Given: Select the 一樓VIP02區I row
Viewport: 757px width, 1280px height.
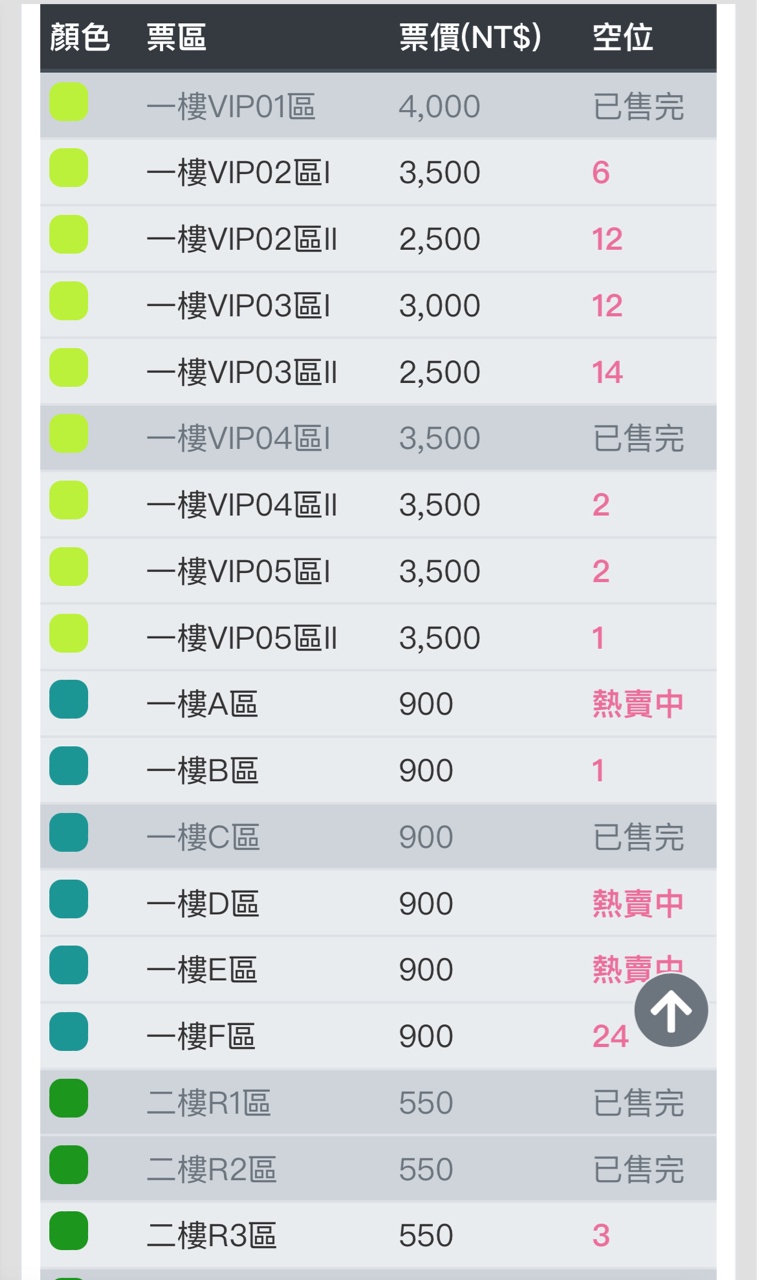Looking at the screenshot, I should [x=238, y=173].
